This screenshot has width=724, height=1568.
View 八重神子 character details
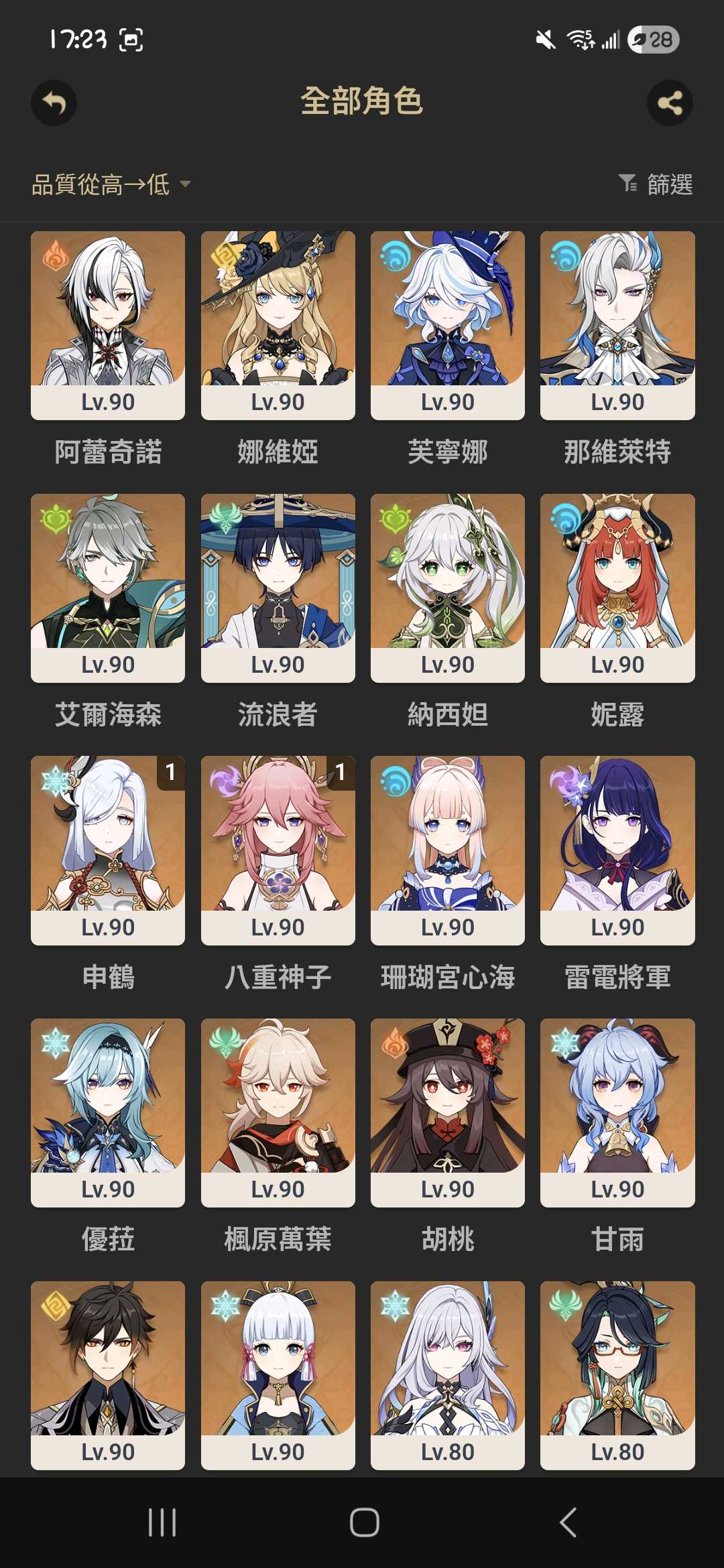[x=278, y=850]
